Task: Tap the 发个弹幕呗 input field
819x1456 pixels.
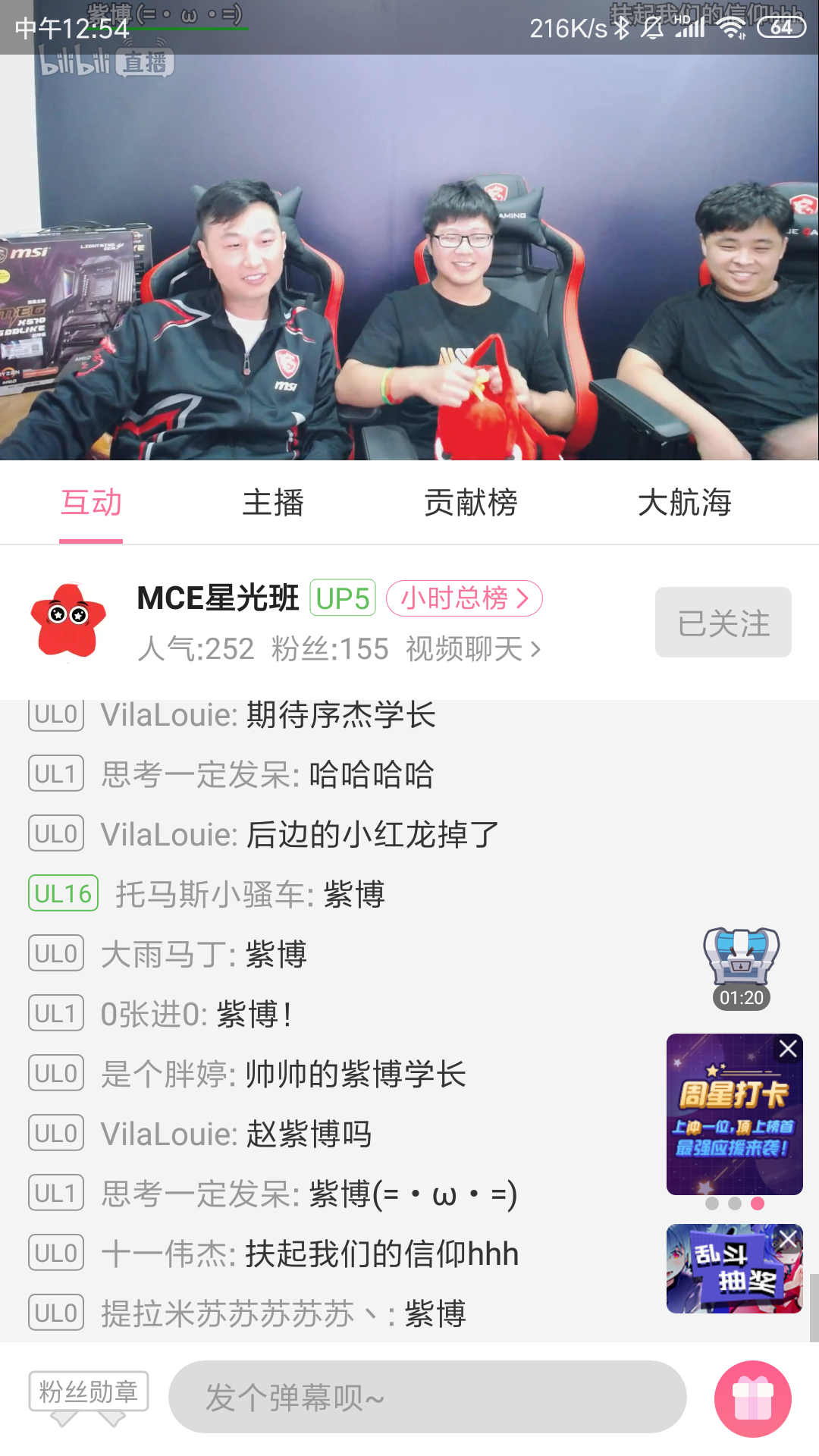Action: [x=427, y=1397]
